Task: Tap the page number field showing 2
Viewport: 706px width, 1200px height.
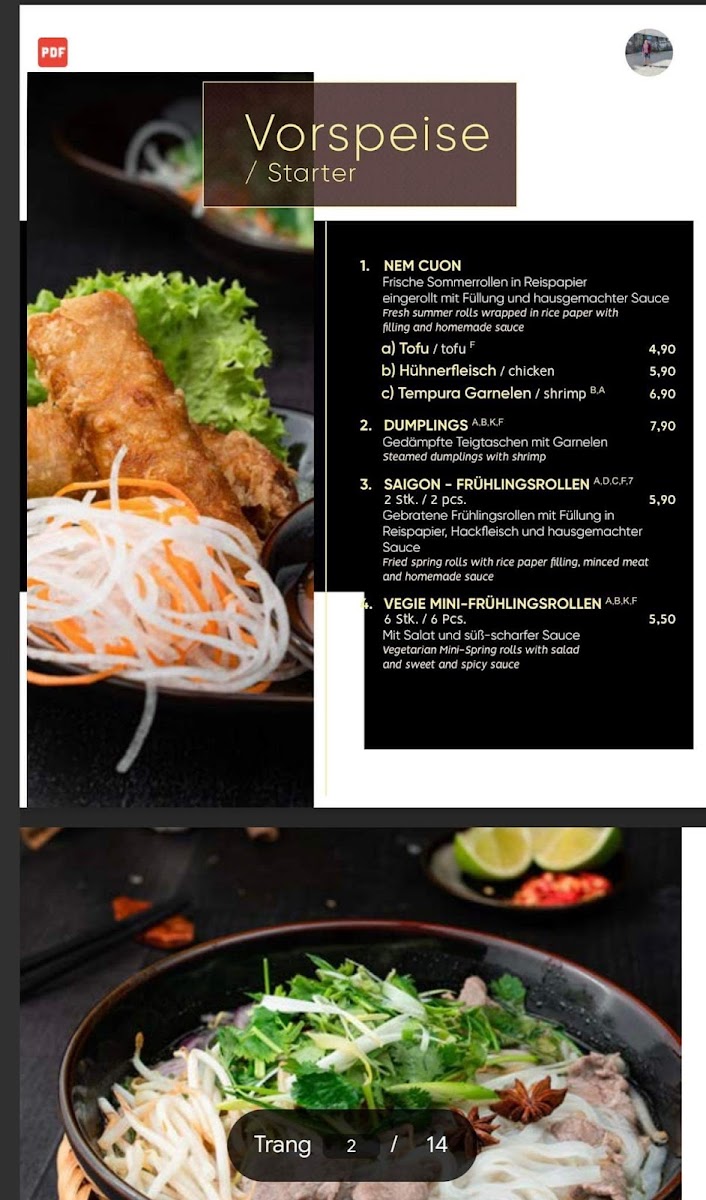Action: pyautogui.click(x=351, y=1146)
